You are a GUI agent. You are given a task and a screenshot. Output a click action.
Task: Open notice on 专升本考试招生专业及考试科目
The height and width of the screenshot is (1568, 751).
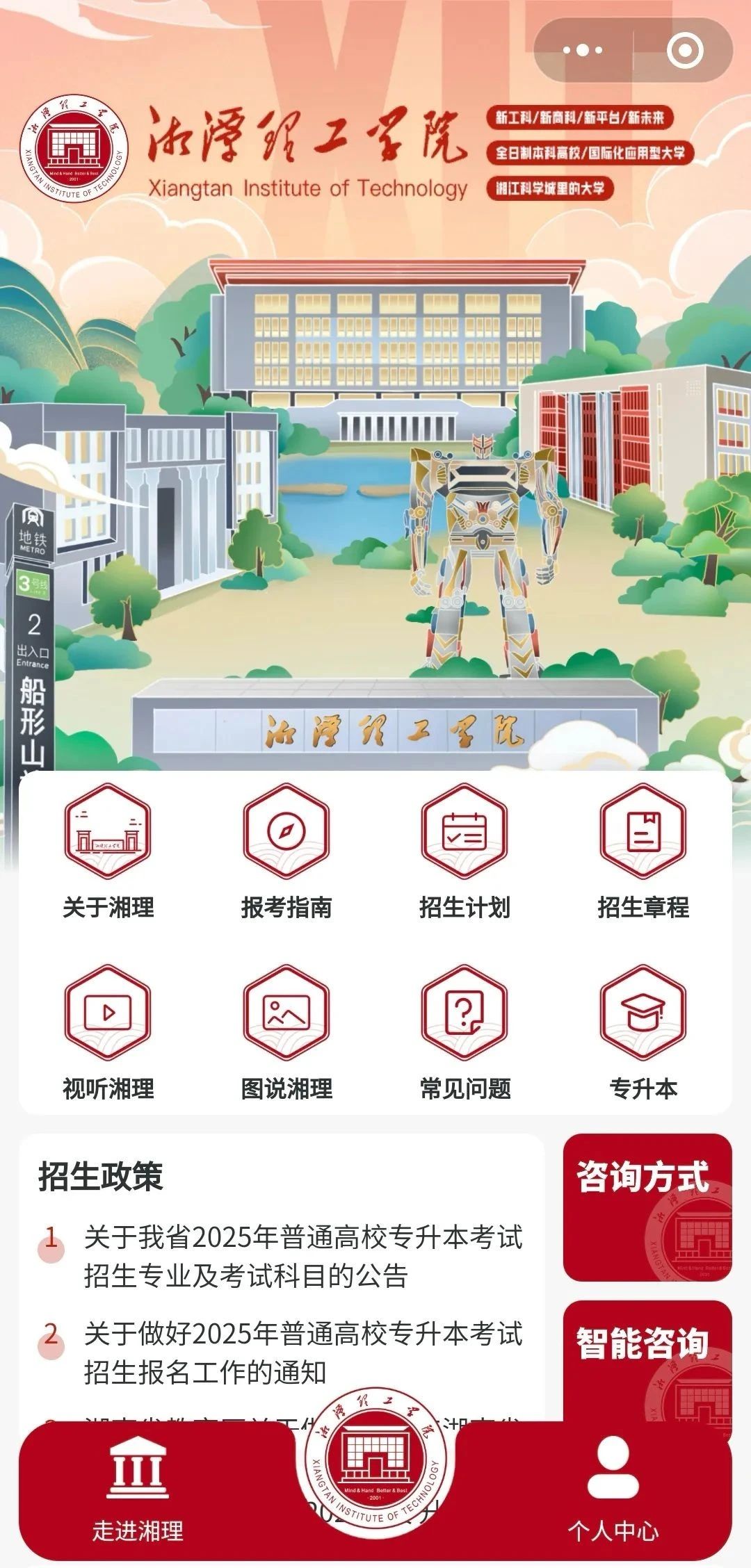[303, 1256]
